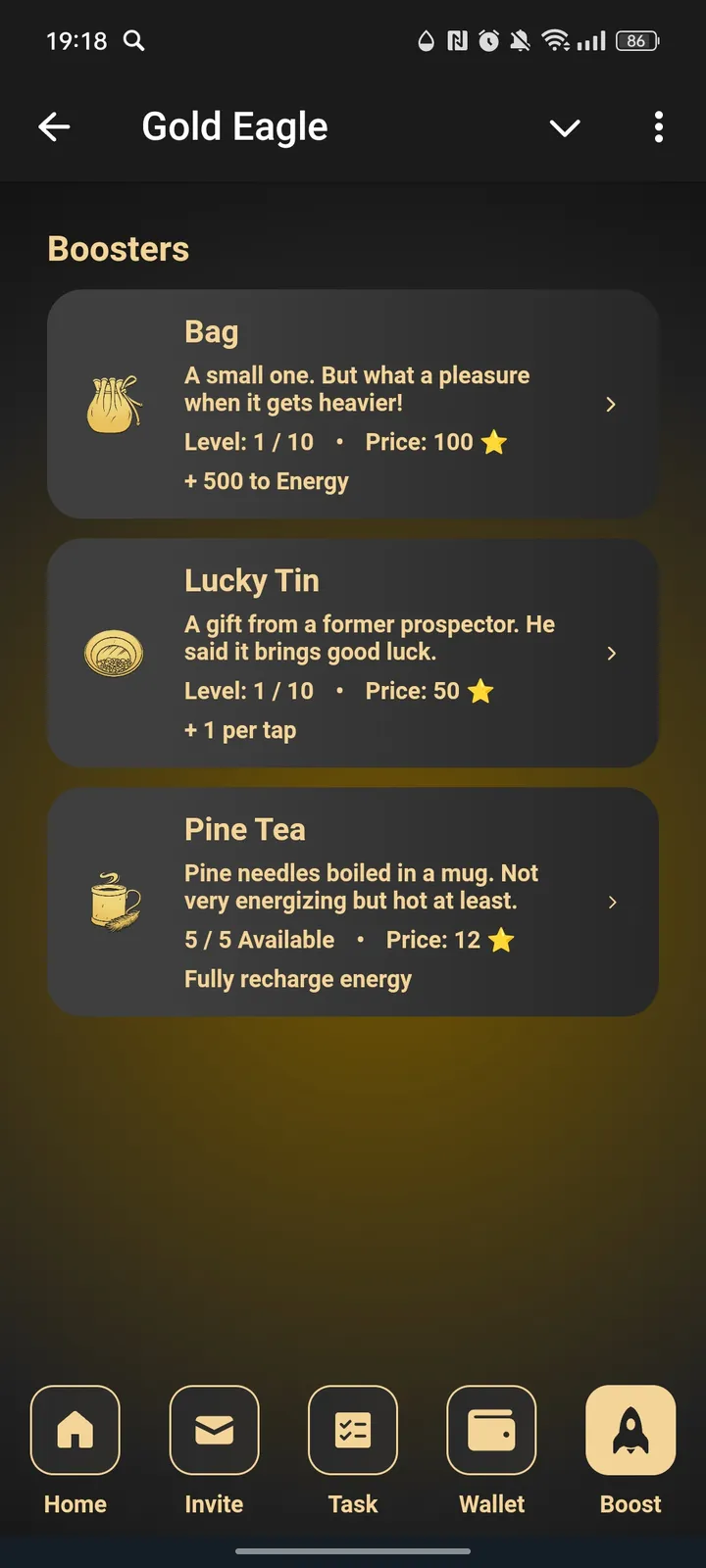706x1568 pixels.
Task: Open the Invite screen via envelope icon
Action: pos(214,1431)
